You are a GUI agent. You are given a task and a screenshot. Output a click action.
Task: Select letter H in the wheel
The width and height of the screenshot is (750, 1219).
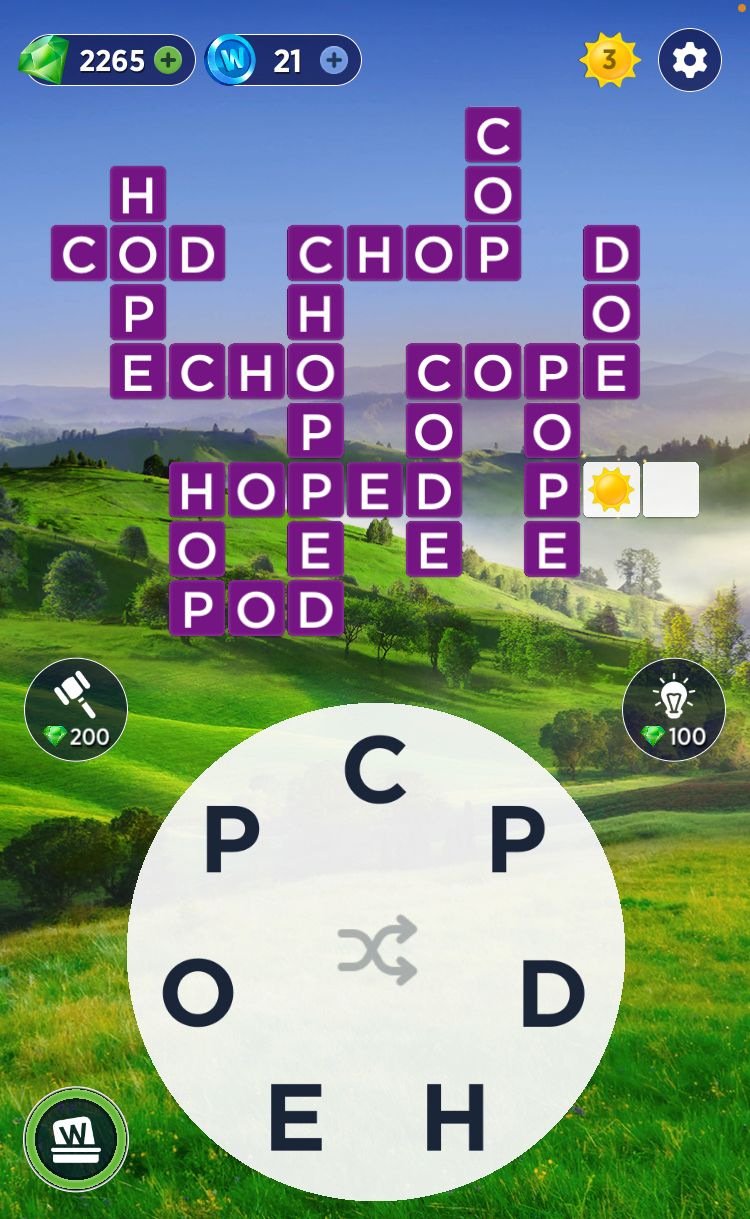pyautogui.click(x=455, y=1115)
